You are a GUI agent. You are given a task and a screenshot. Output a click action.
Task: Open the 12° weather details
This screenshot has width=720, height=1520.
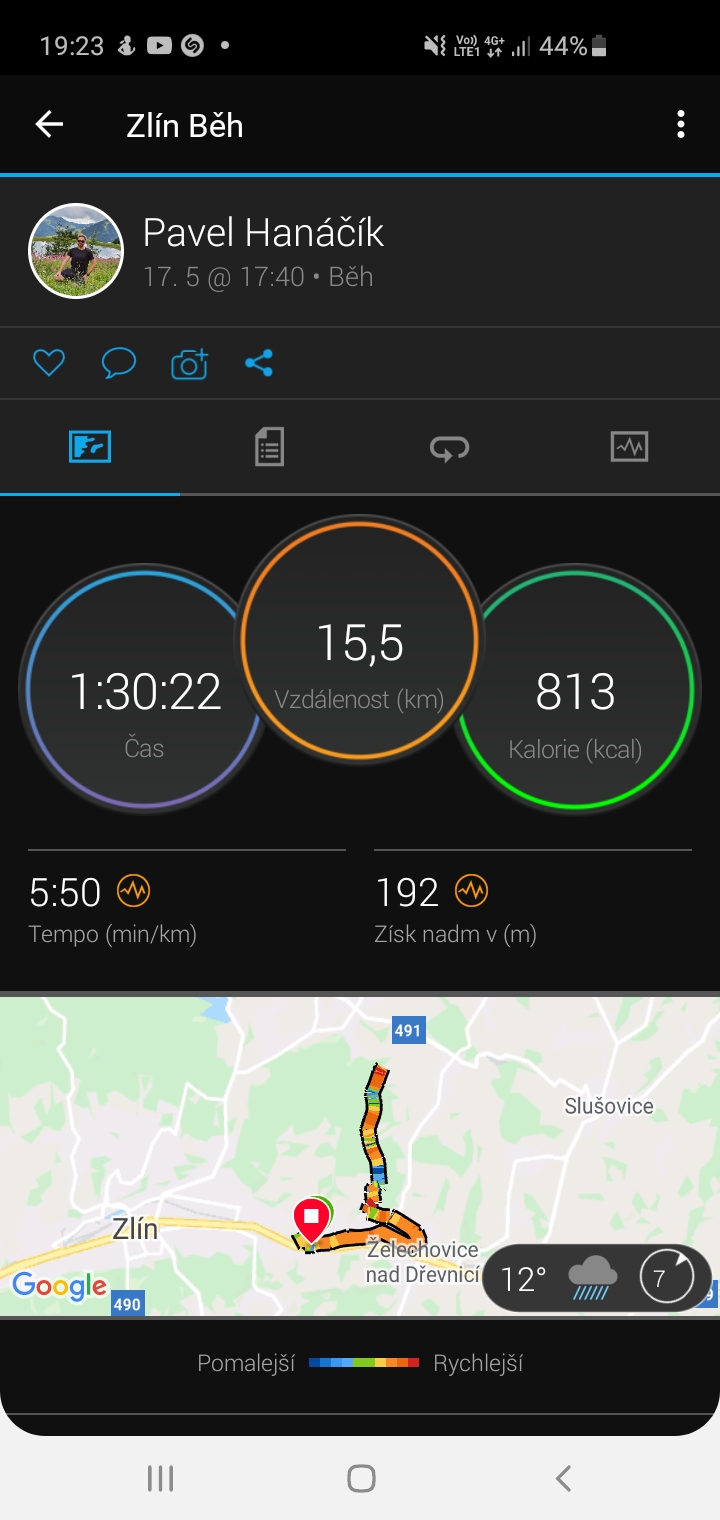tap(597, 1278)
